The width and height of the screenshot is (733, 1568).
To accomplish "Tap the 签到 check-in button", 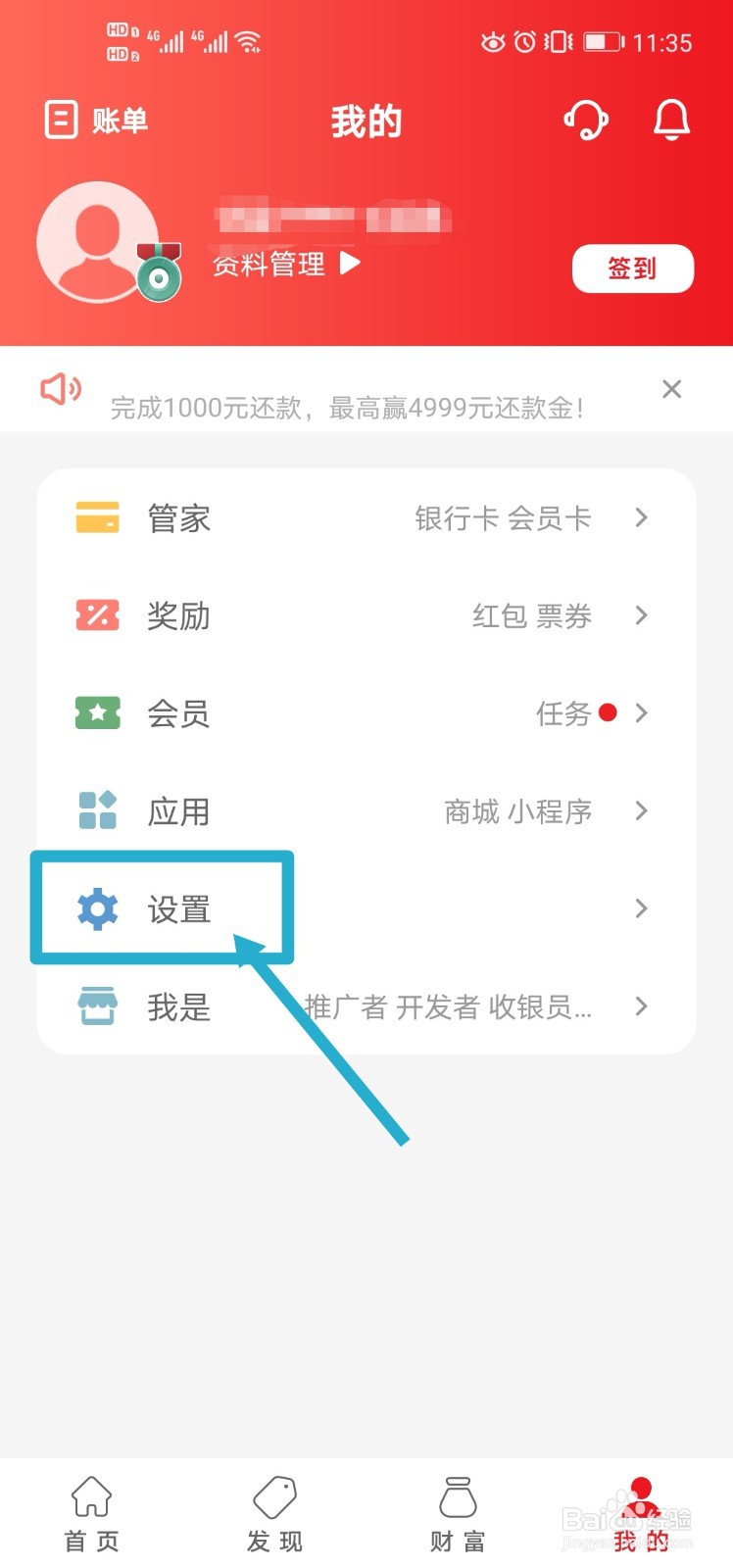I will [632, 268].
